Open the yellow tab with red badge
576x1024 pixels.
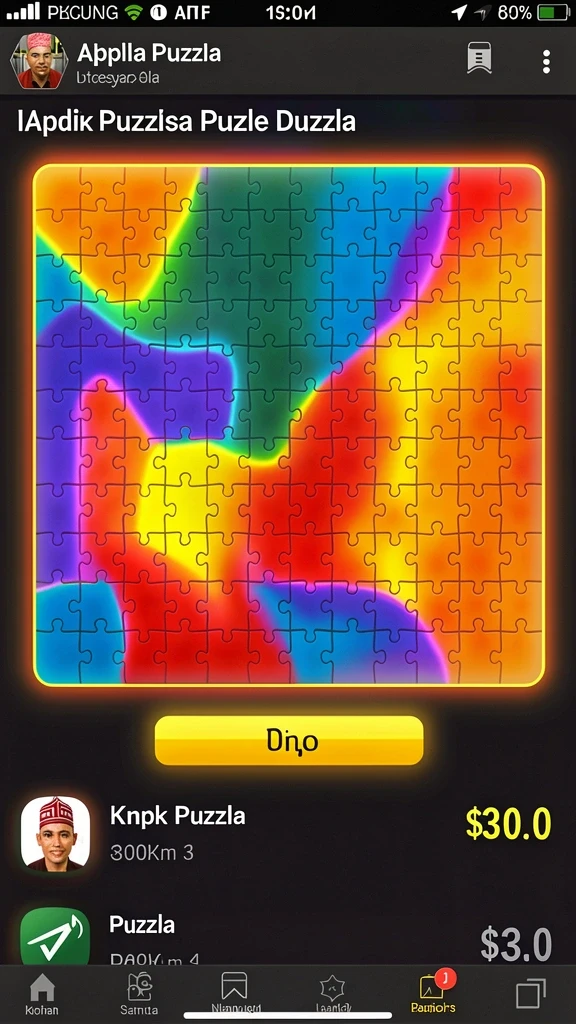[x=433, y=992]
